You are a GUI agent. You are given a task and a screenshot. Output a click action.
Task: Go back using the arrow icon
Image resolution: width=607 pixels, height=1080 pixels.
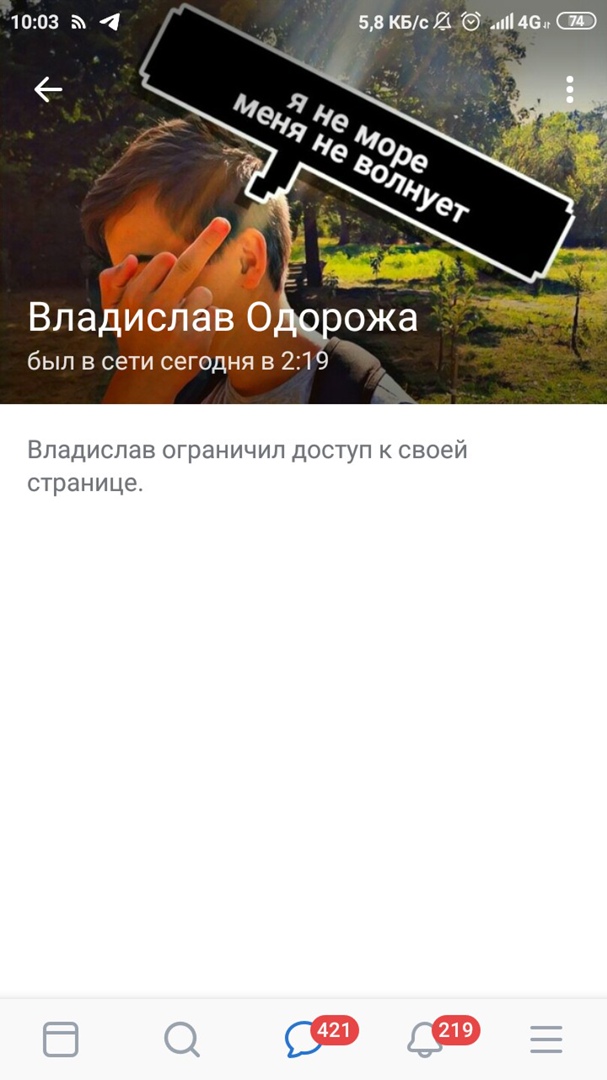coord(48,90)
